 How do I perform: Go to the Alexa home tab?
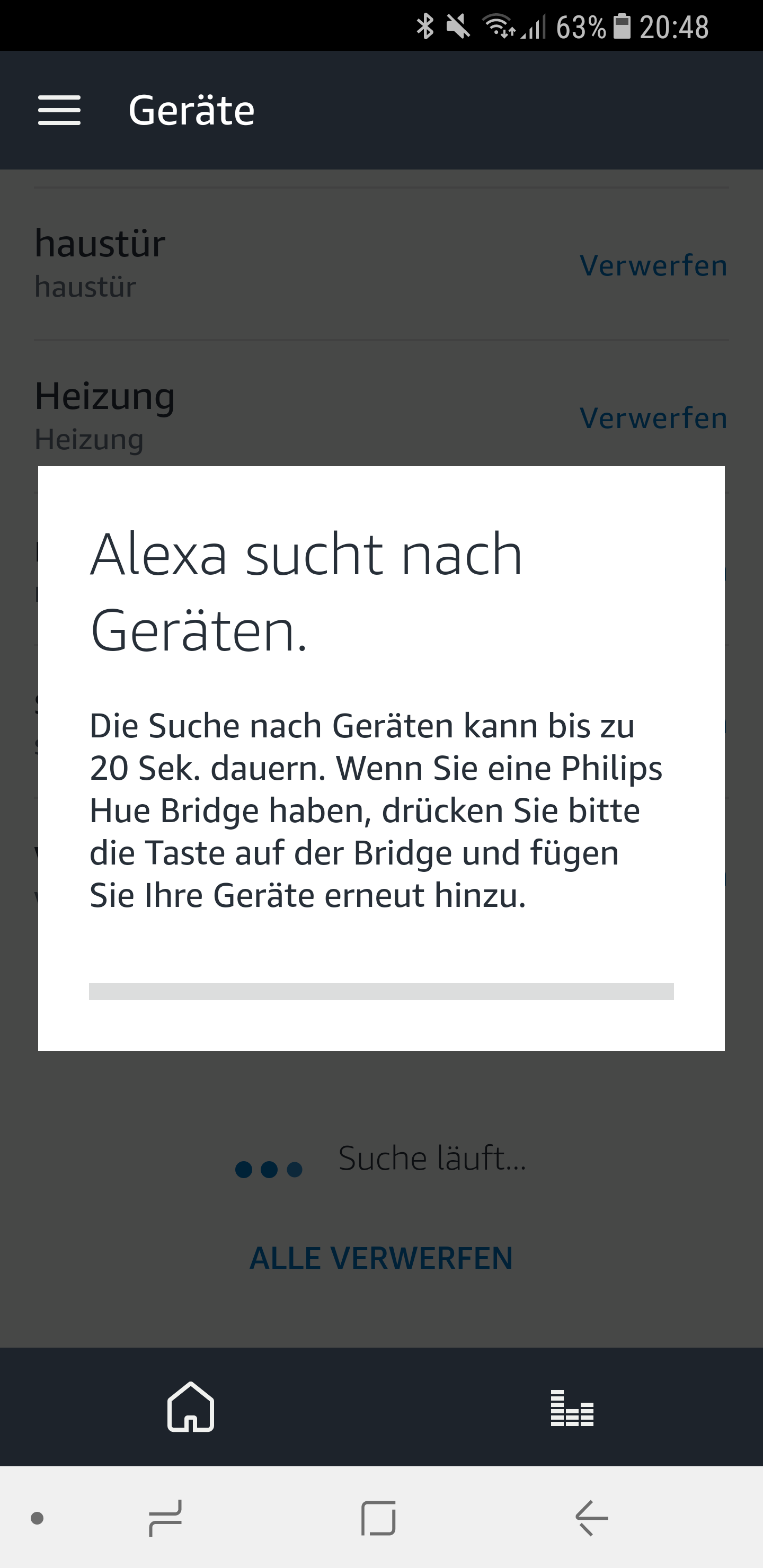pyautogui.click(x=191, y=1406)
